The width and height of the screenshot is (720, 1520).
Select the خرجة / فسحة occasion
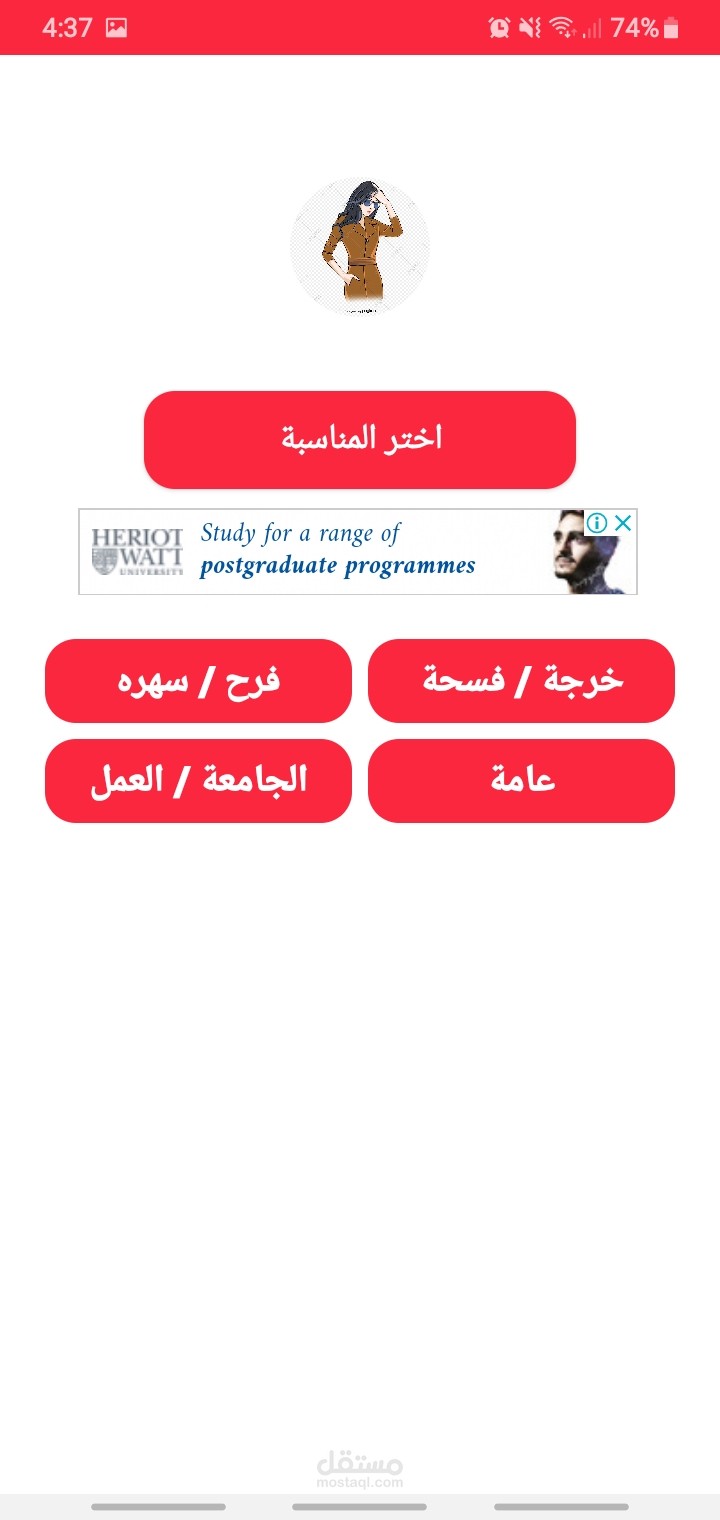pos(521,681)
